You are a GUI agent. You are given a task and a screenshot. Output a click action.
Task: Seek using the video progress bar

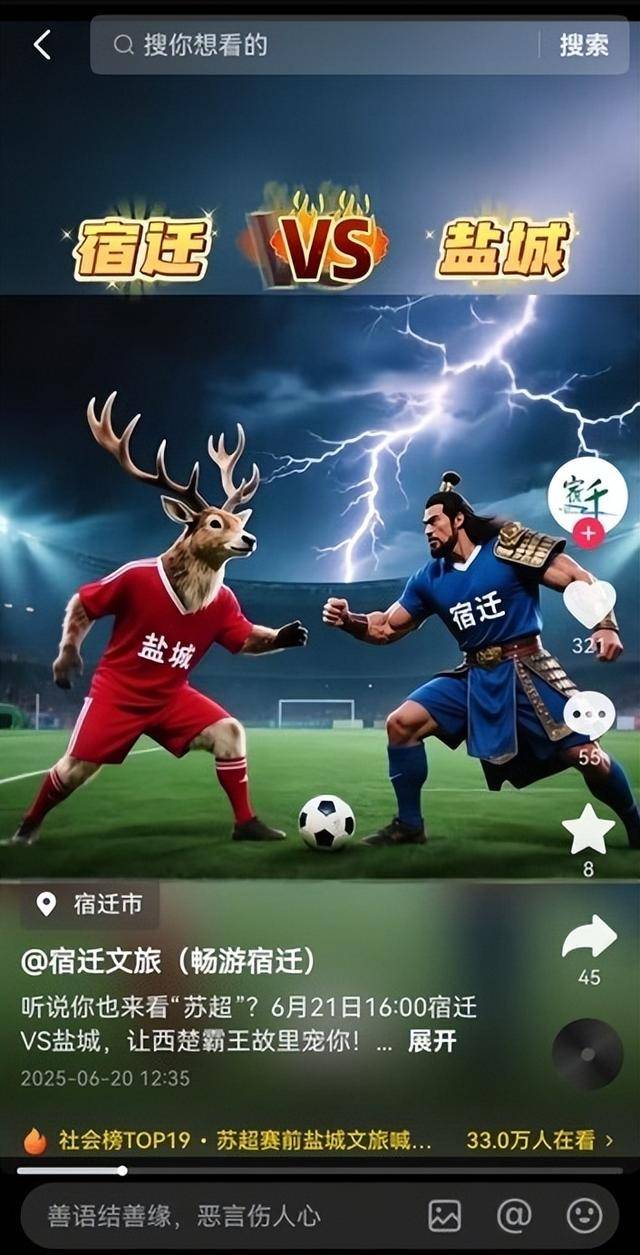pyautogui.click(x=320, y=1170)
